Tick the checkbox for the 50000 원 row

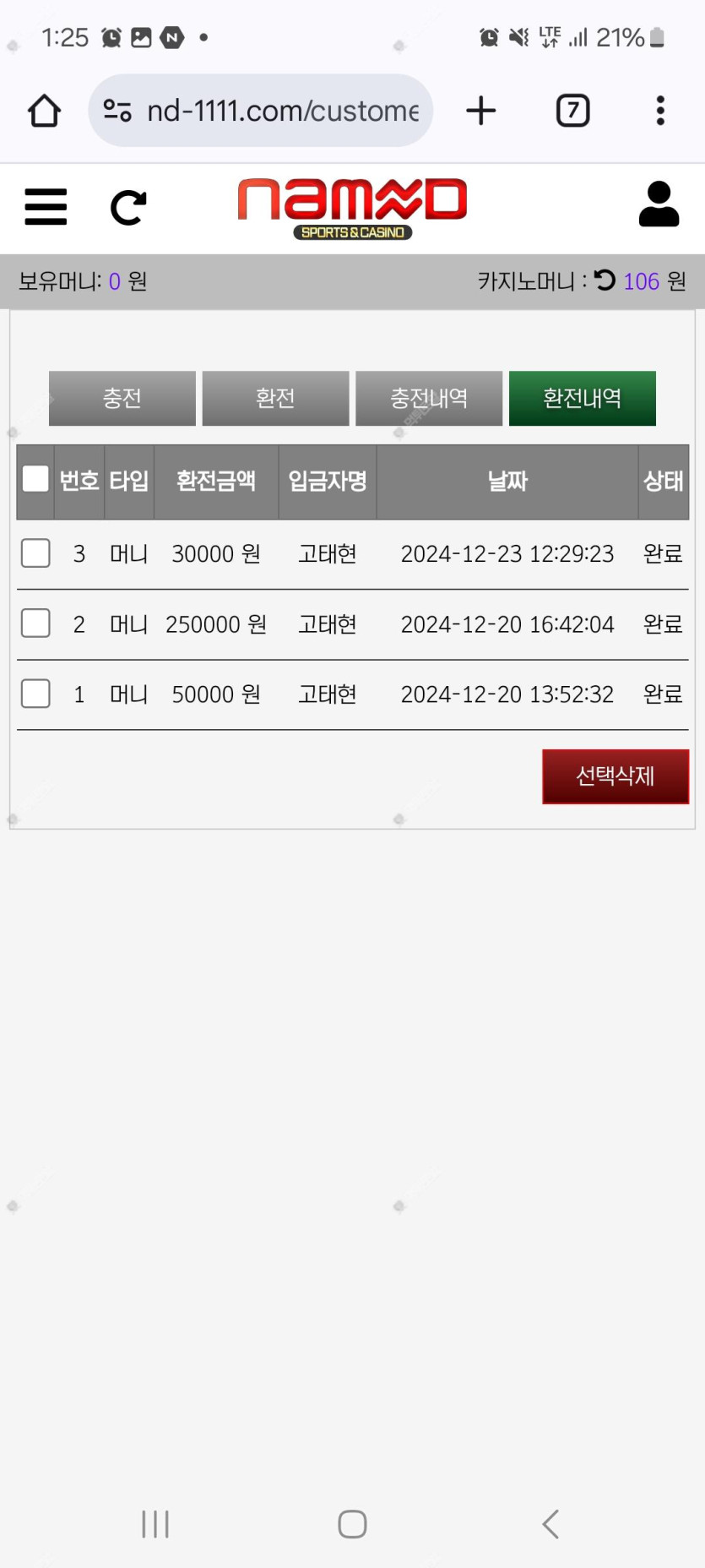(x=35, y=694)
